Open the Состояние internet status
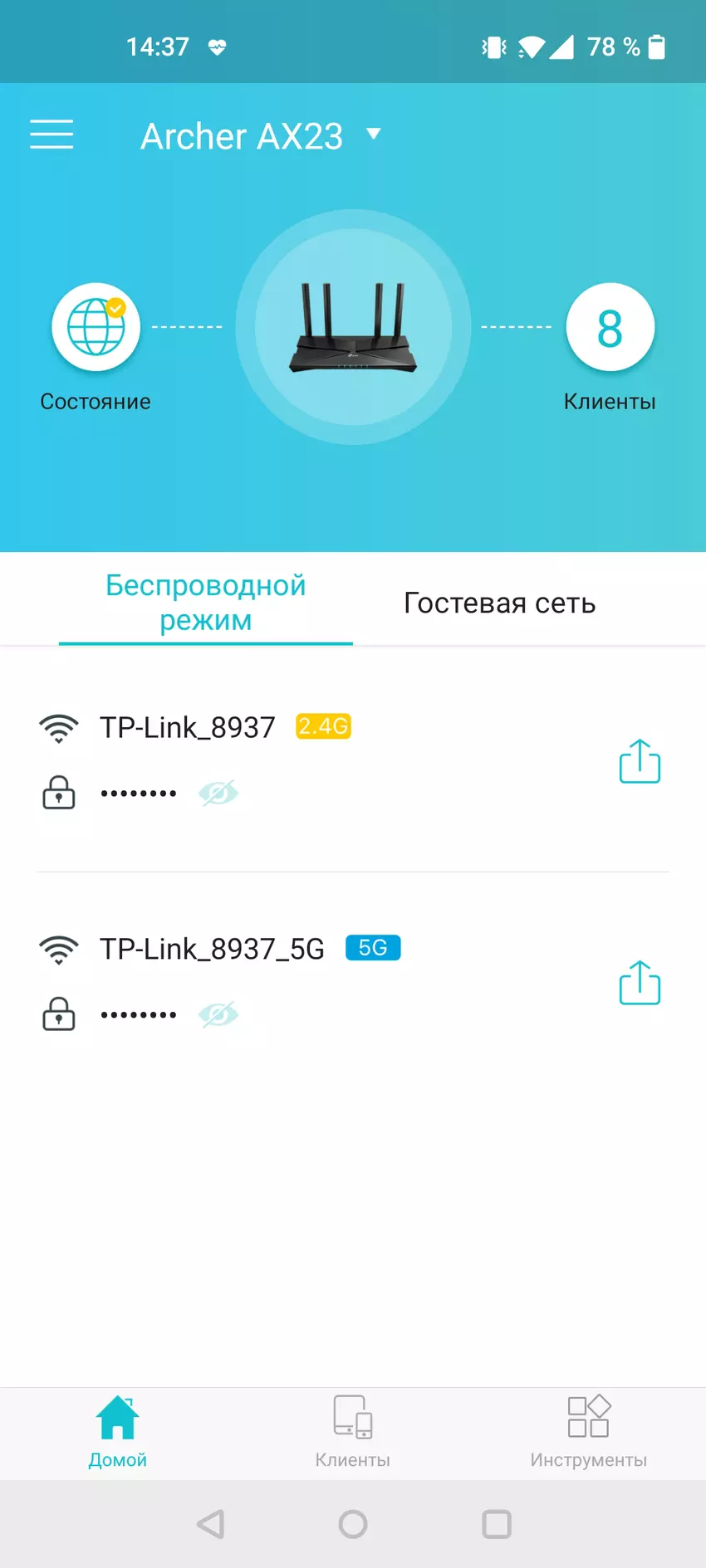The width and height of the screenshot is (706, 1568). (x=96, y=328)
